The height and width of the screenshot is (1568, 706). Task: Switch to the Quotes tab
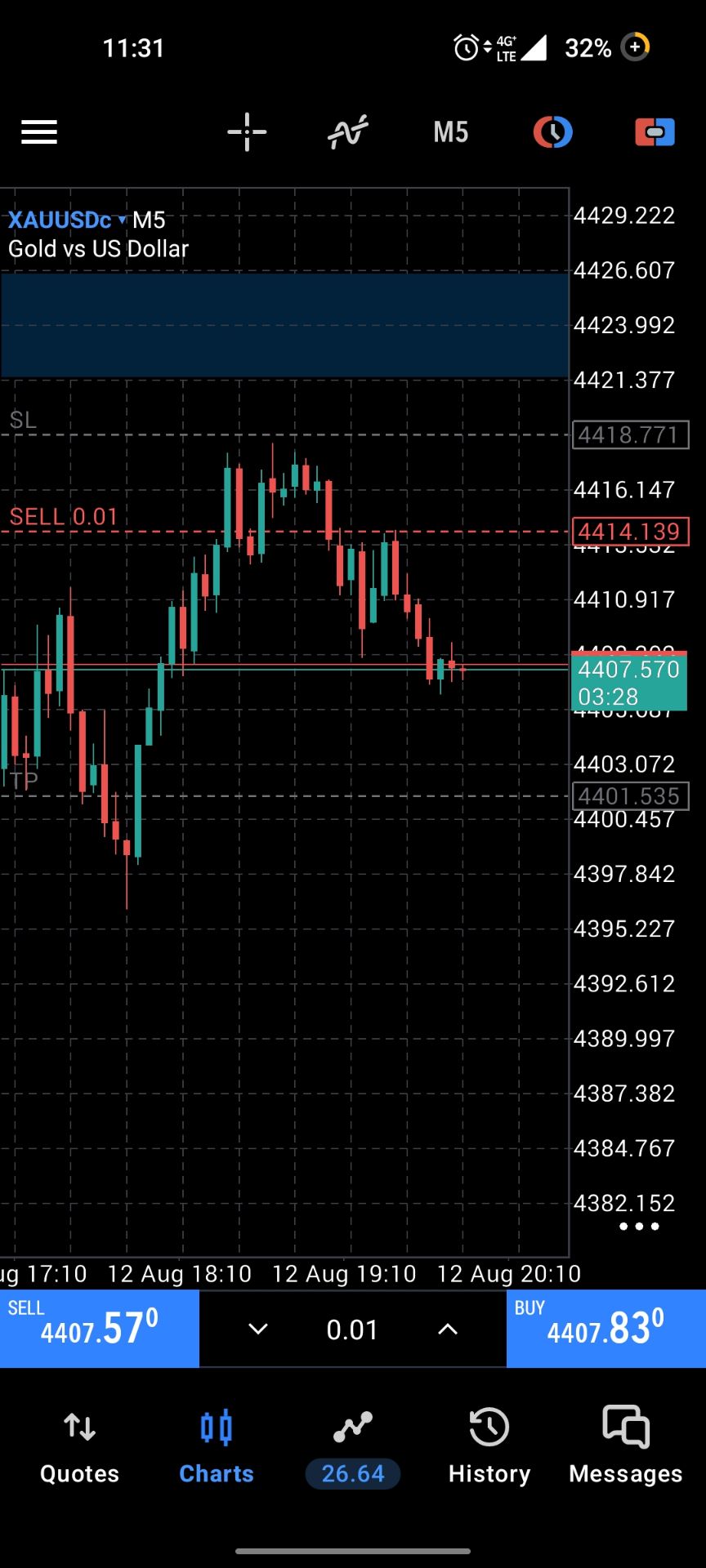click(80, 1447)
